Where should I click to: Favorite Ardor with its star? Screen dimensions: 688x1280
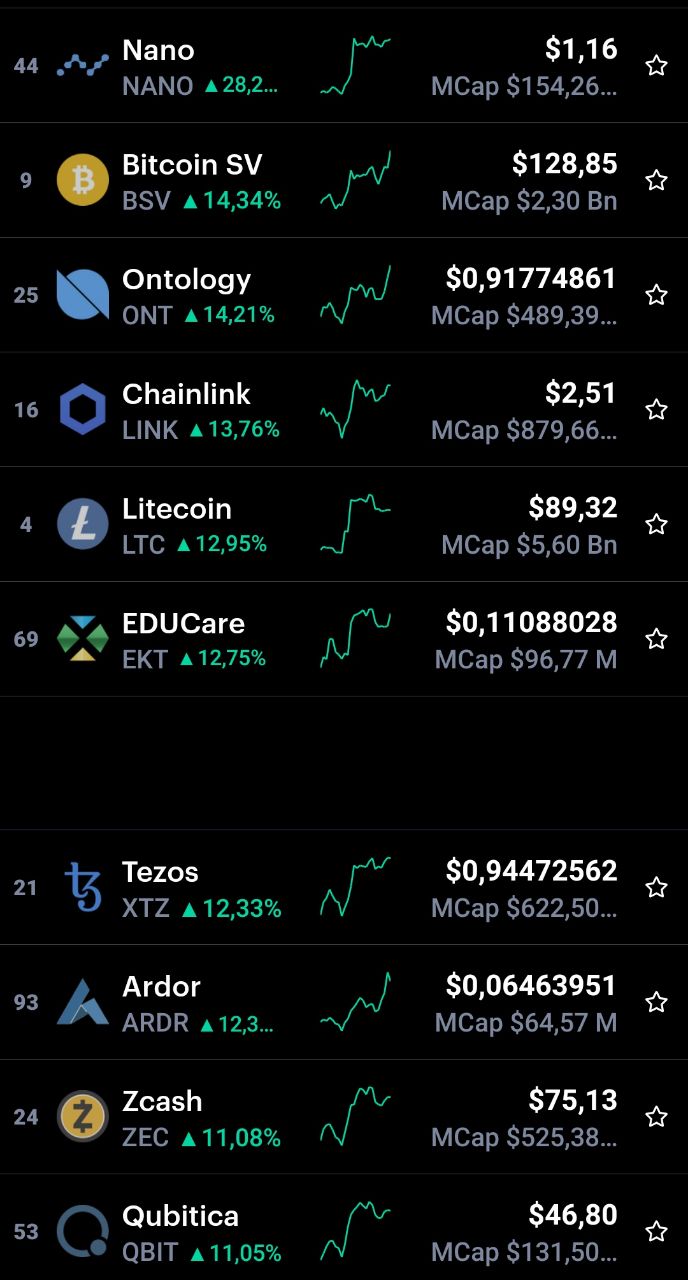(656, 1002)
